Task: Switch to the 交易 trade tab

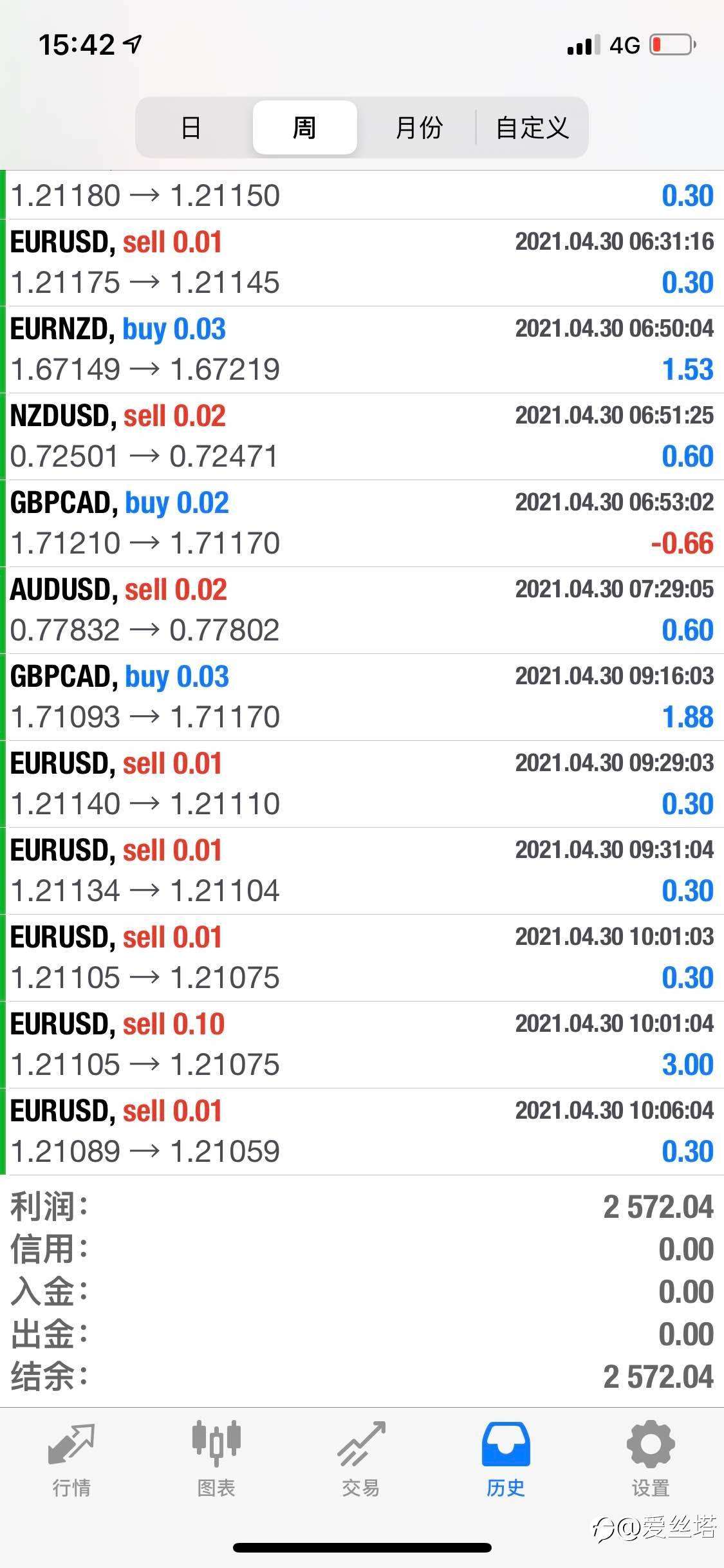Action: click(361, 1459)
